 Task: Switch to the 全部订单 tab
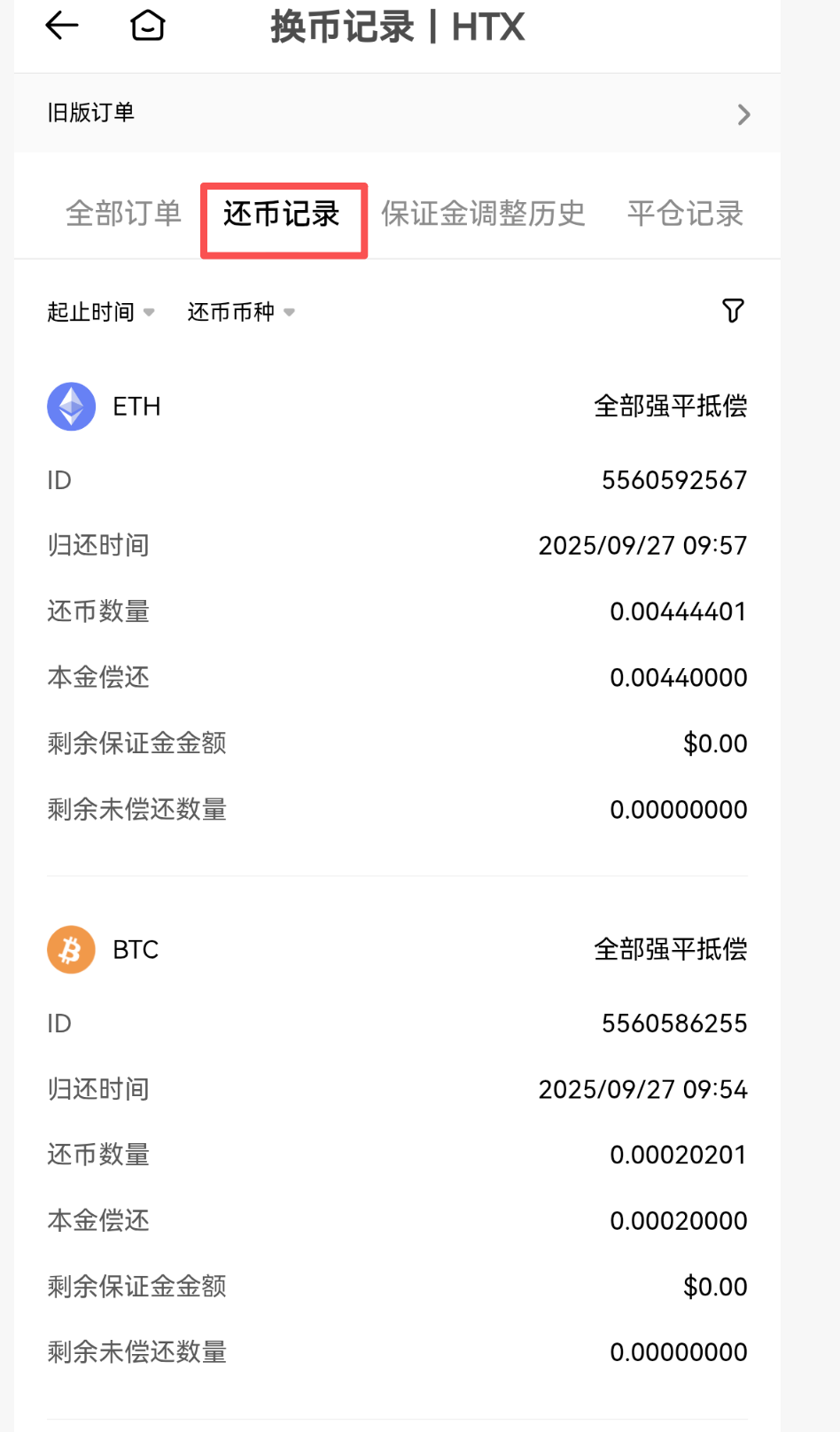(x=123, y=214)
